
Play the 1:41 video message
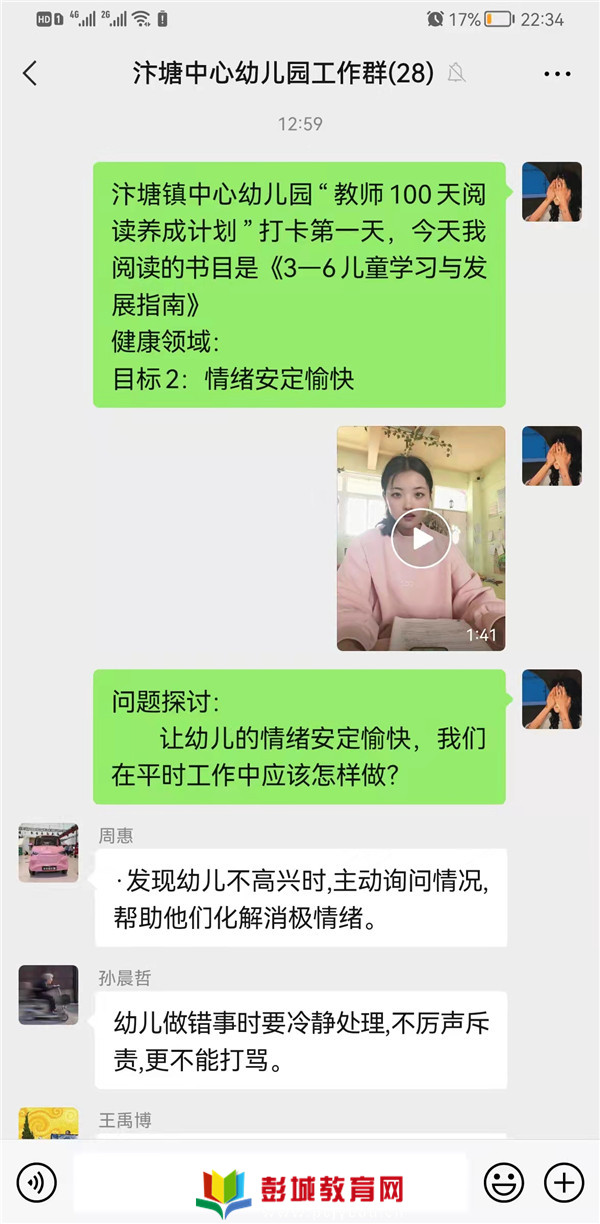coord(421,539)
